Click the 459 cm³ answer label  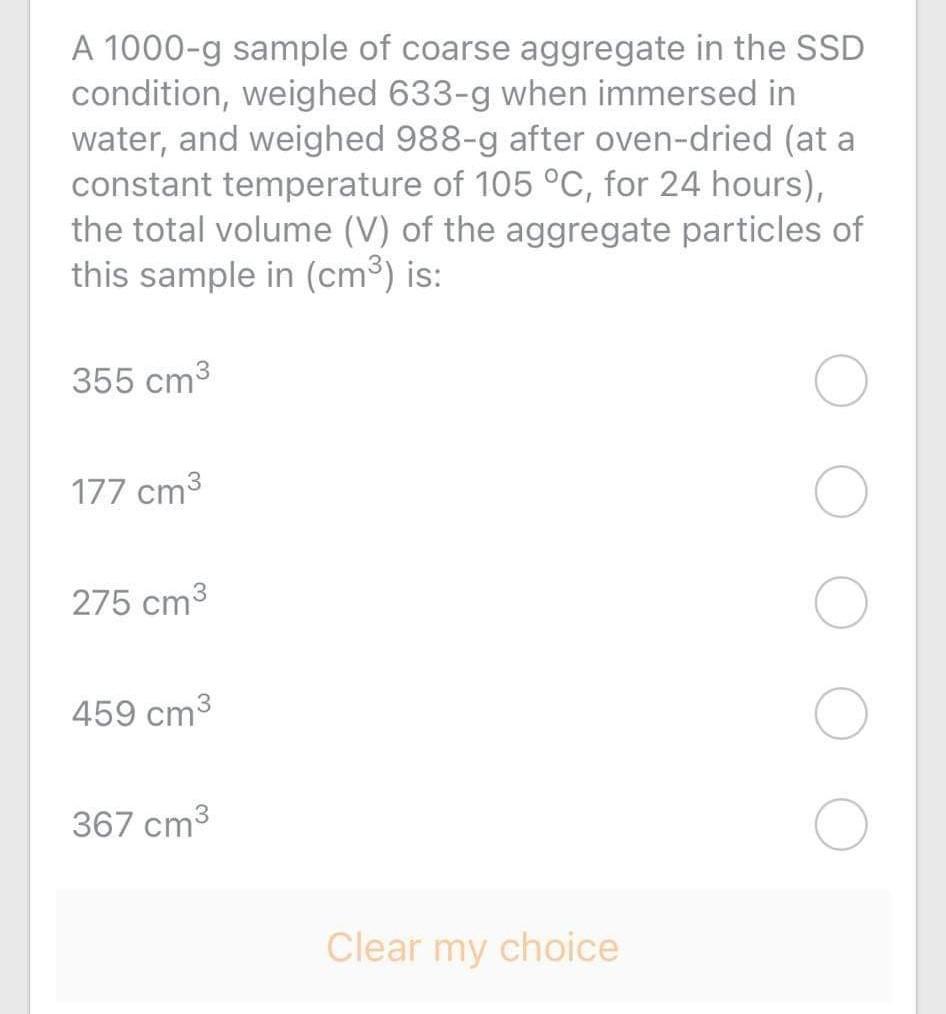click(138, 712)
